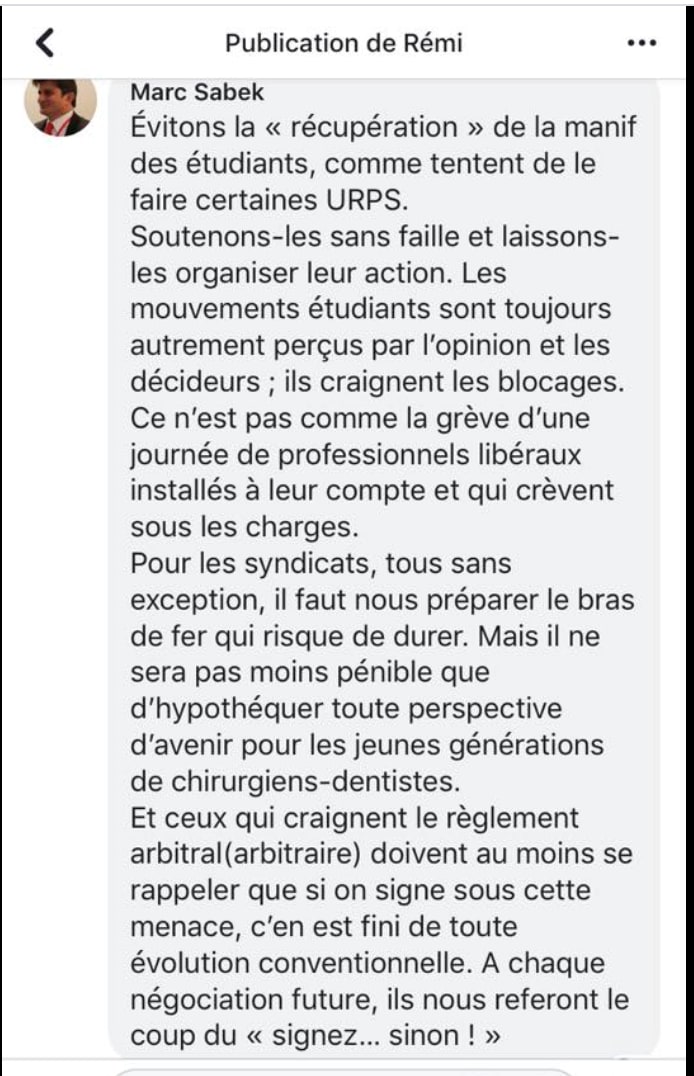Open the three-dot overflow menu
Image resolution: width=694 pixels, height=1076 pixels.
point(640,44)
